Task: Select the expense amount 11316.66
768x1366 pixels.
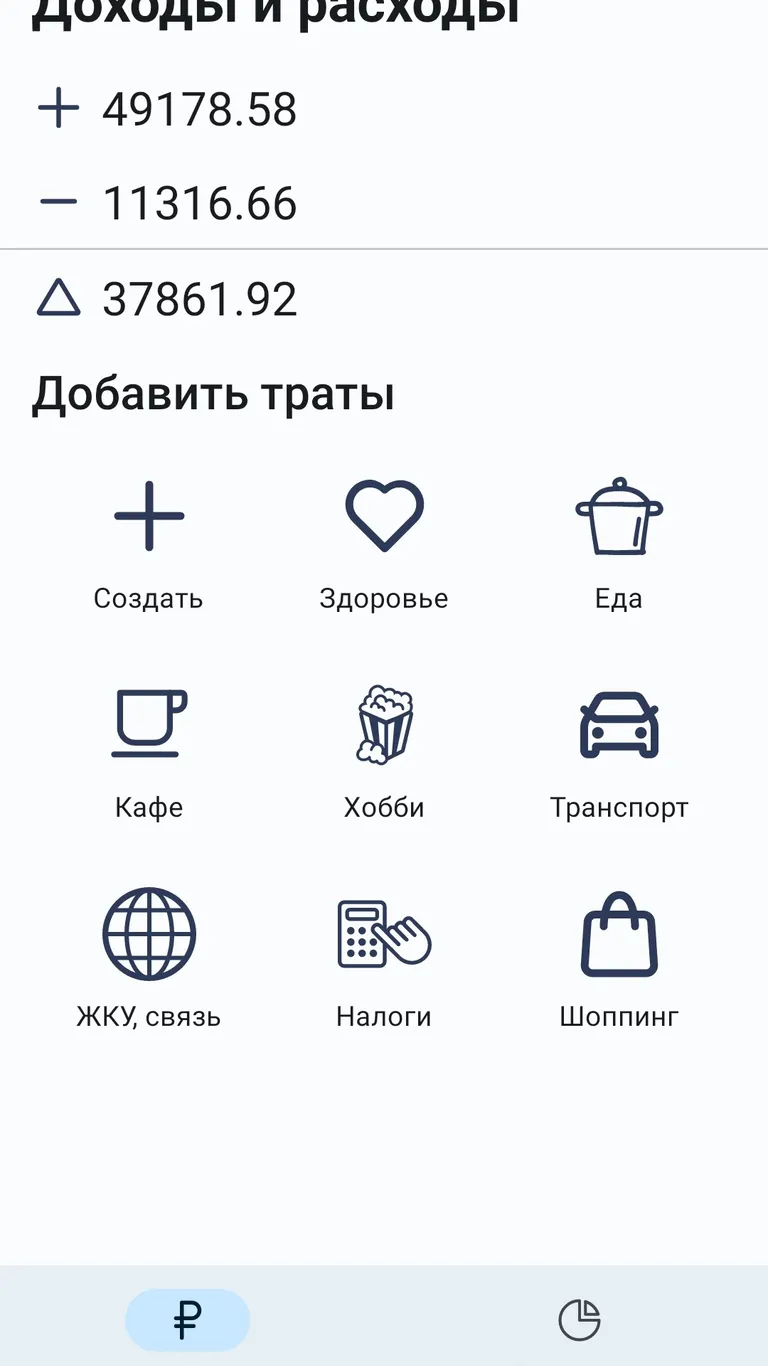Action: (x=200, y=201)
